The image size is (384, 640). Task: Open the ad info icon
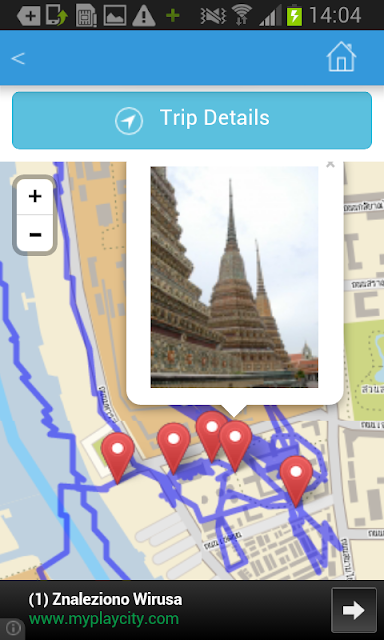pyautogui.click(x=13, y=628)
